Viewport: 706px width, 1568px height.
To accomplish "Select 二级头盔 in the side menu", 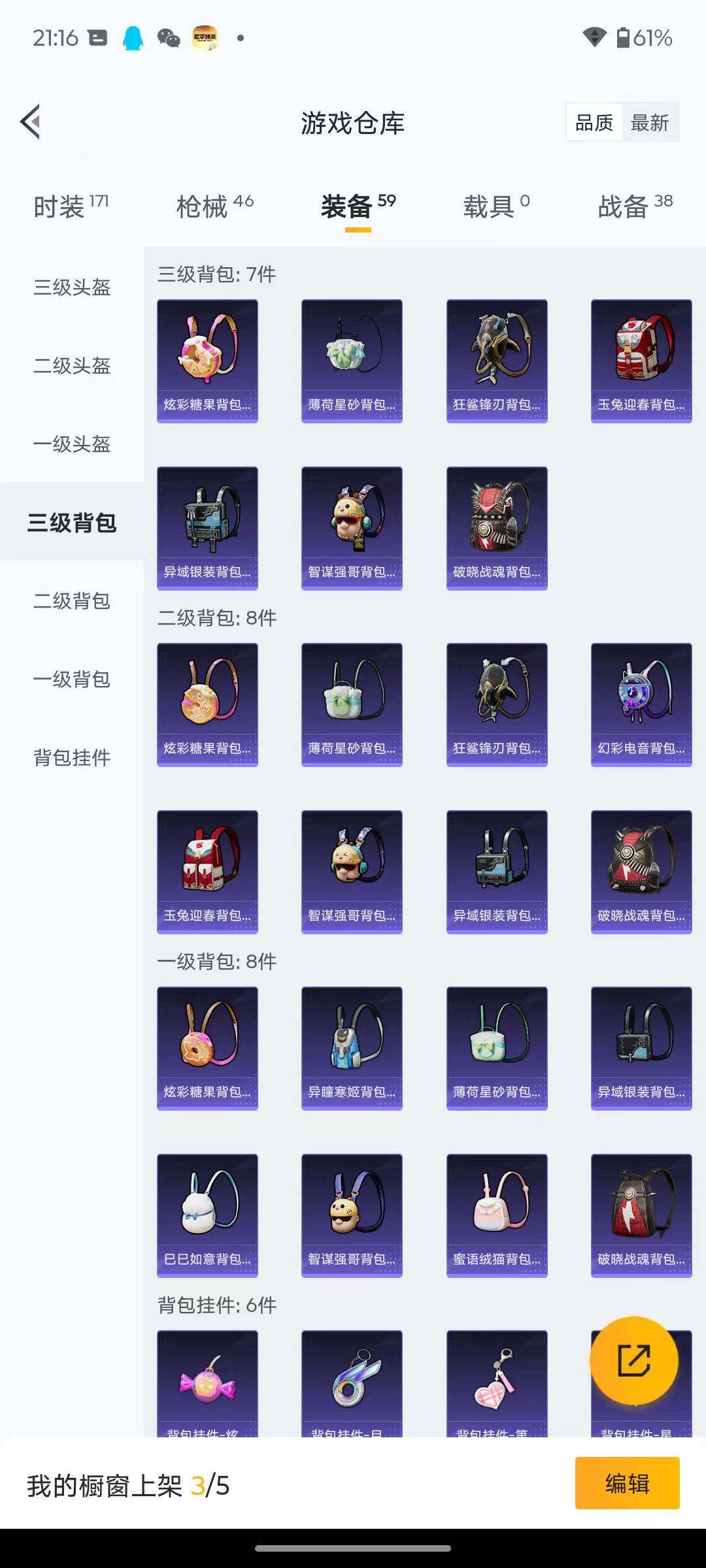I will click(72, 365).
